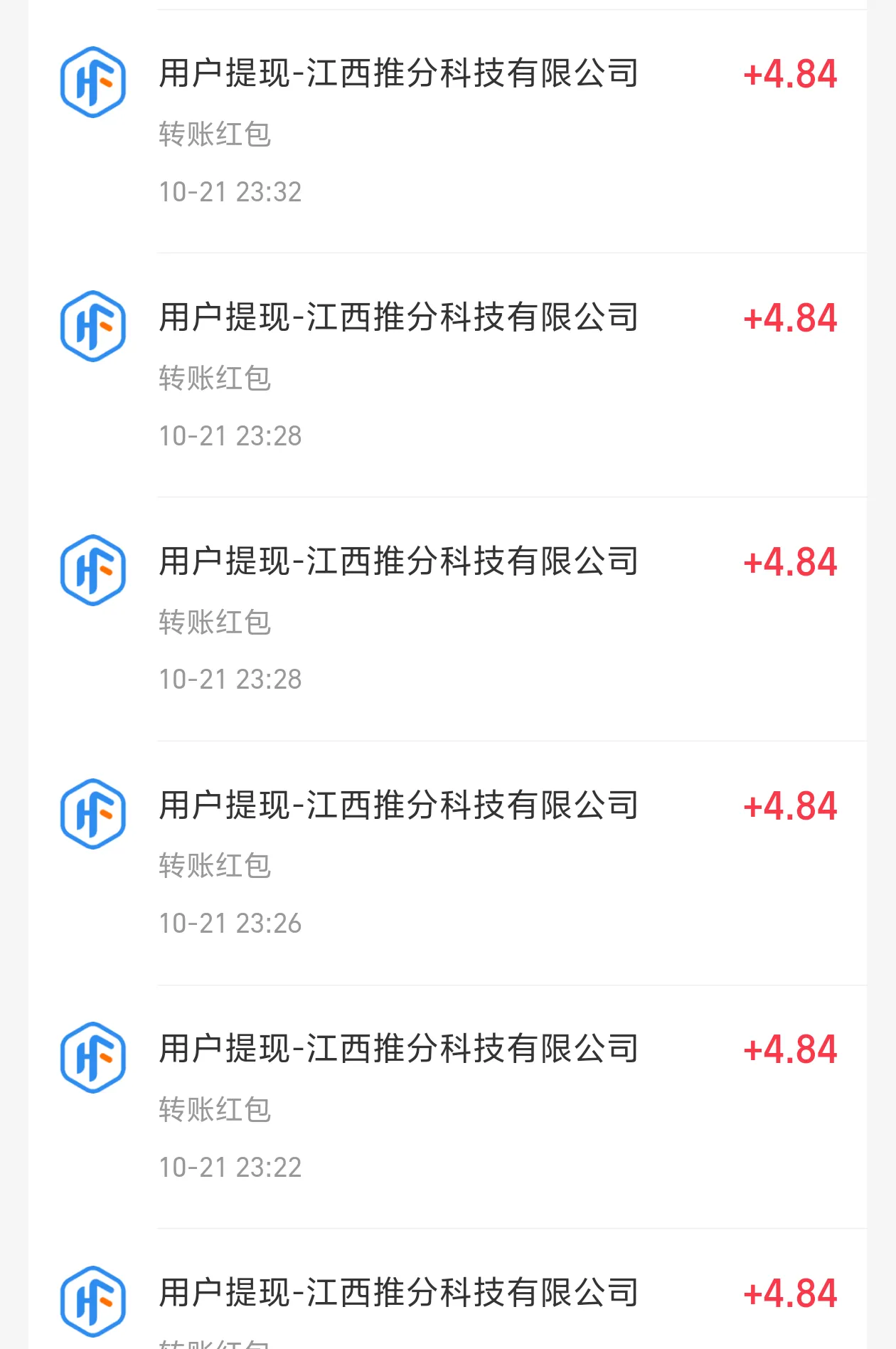Select the 10-21 23:22 timestamp text

[229, 1167]
